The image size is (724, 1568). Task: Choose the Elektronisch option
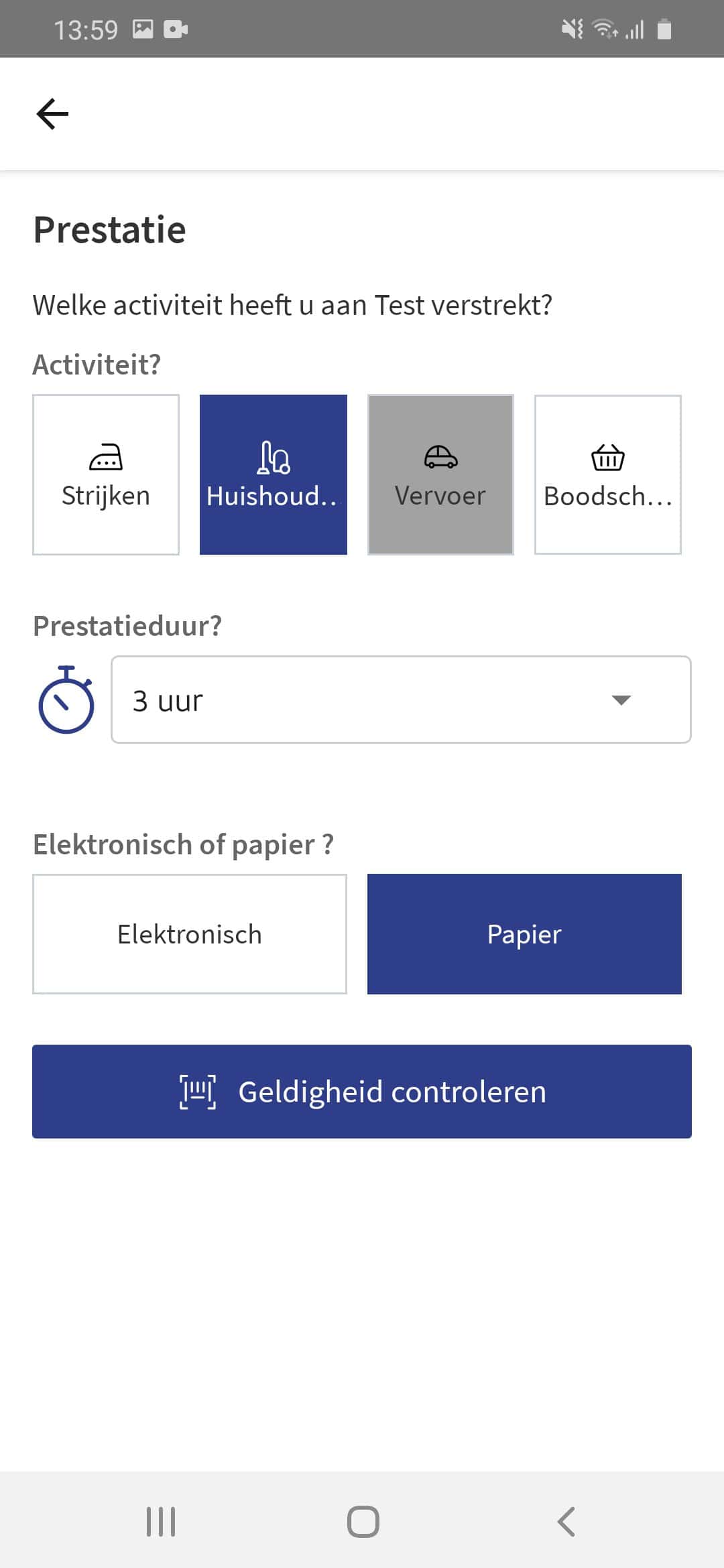pos(190,934)
